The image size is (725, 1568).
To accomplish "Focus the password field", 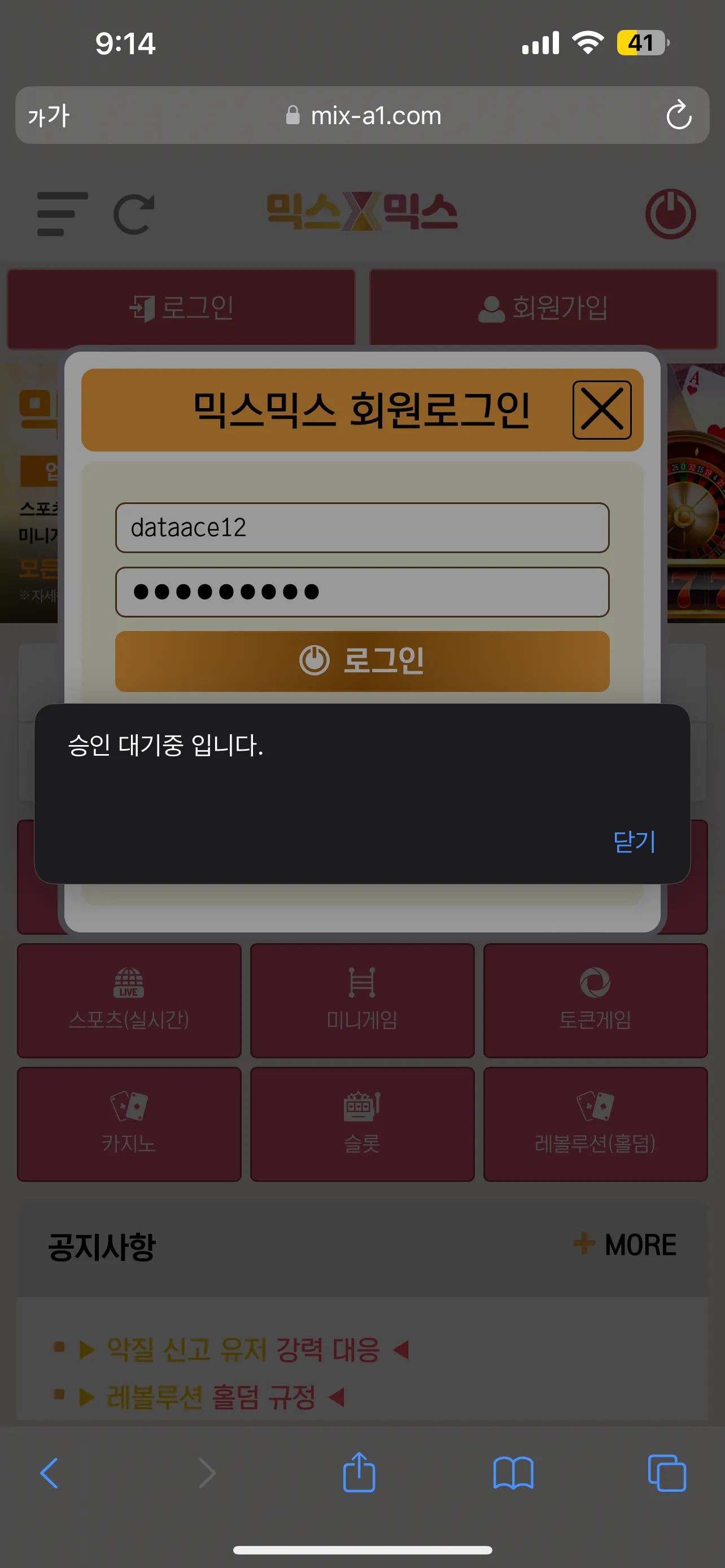I will pos(362,592).
